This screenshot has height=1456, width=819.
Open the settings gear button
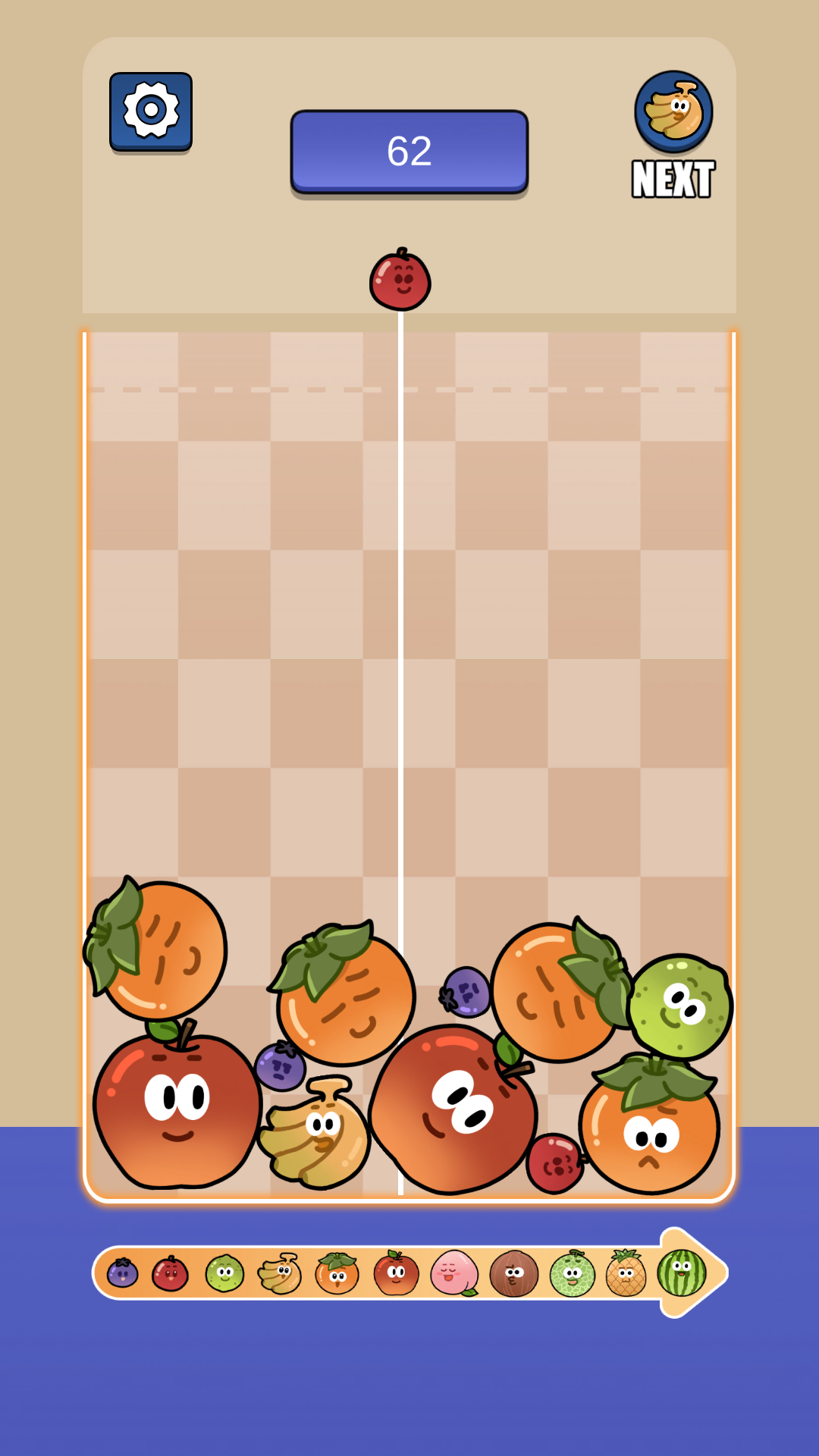(150, 111)
